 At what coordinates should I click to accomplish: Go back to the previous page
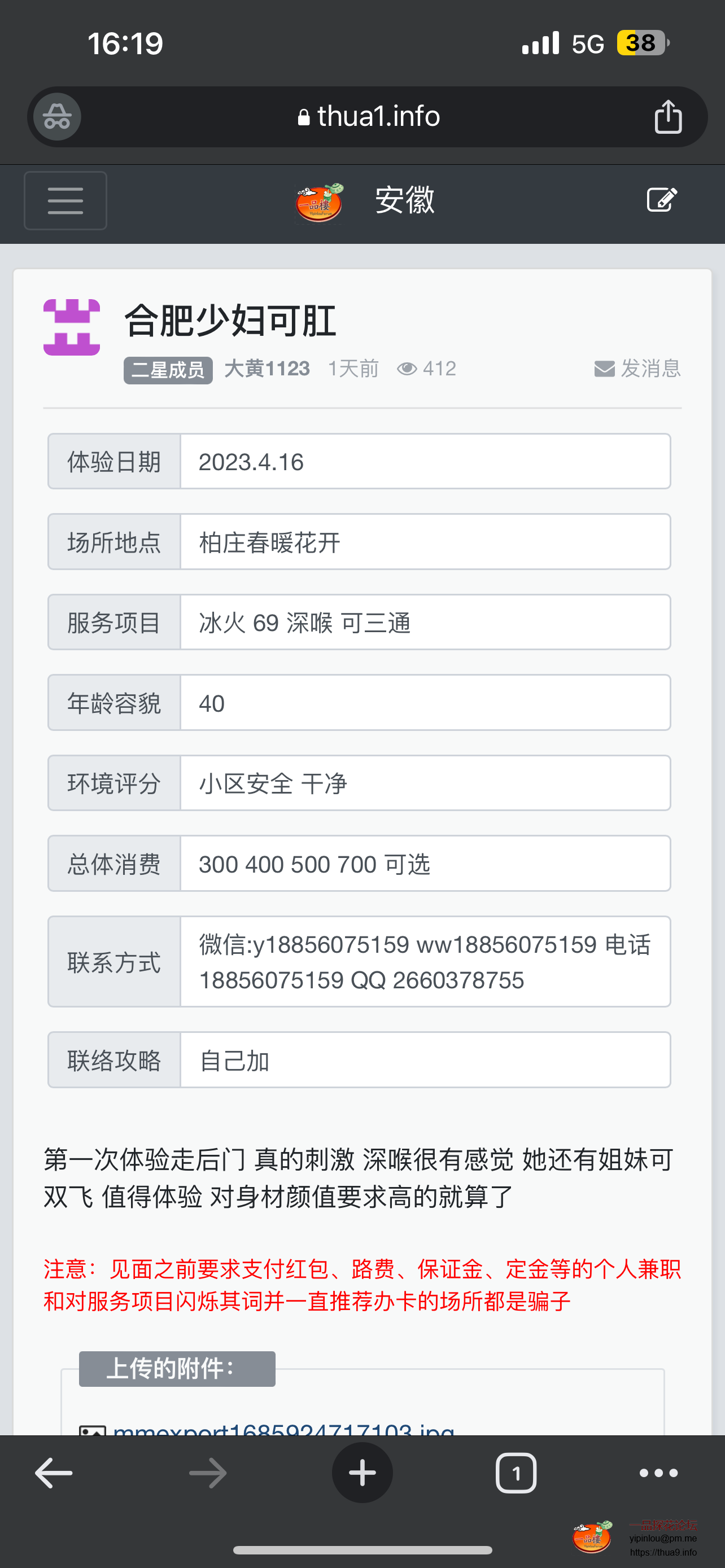point(54,1473)
